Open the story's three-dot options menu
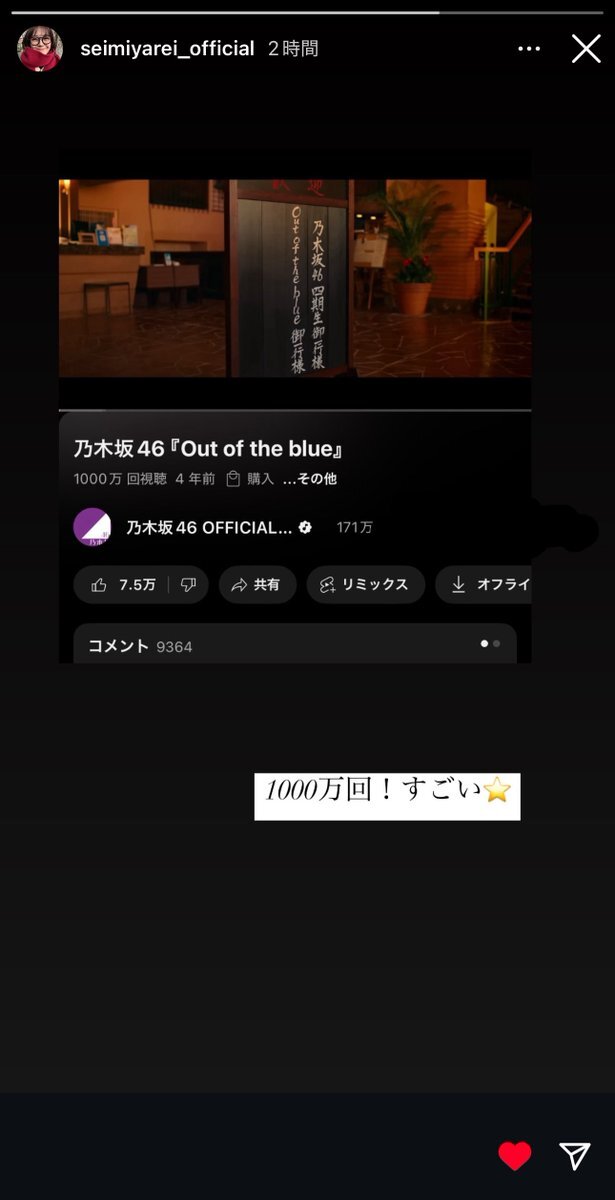The image size is (615, 1200). (x=529, y=49)
